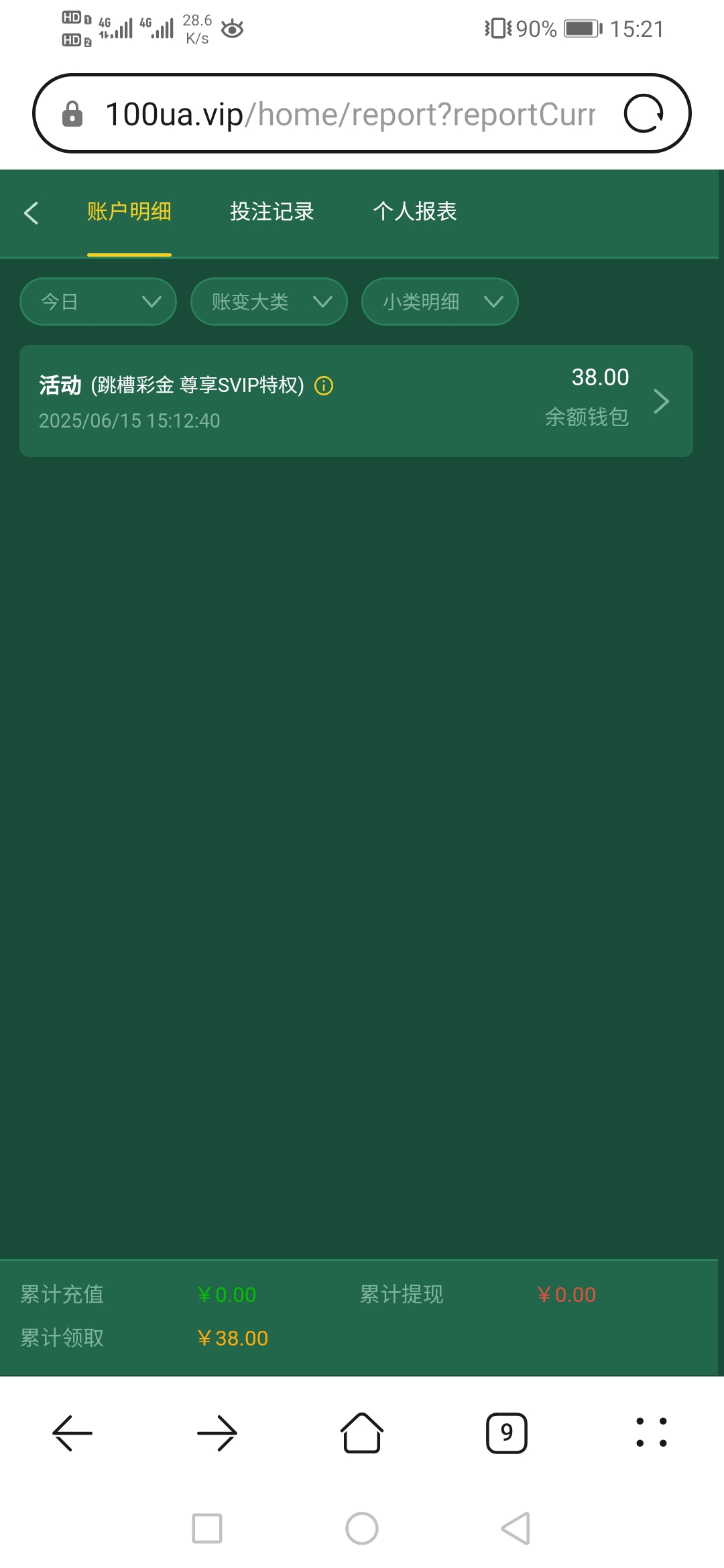Tap the ¥38.00 累计领取 amount

[x=233, y=1337]
